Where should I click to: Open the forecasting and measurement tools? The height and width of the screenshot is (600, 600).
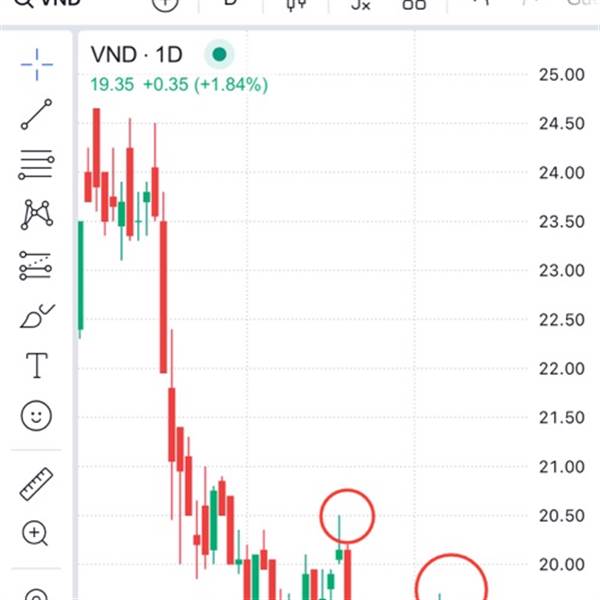[x=37, y=265]
